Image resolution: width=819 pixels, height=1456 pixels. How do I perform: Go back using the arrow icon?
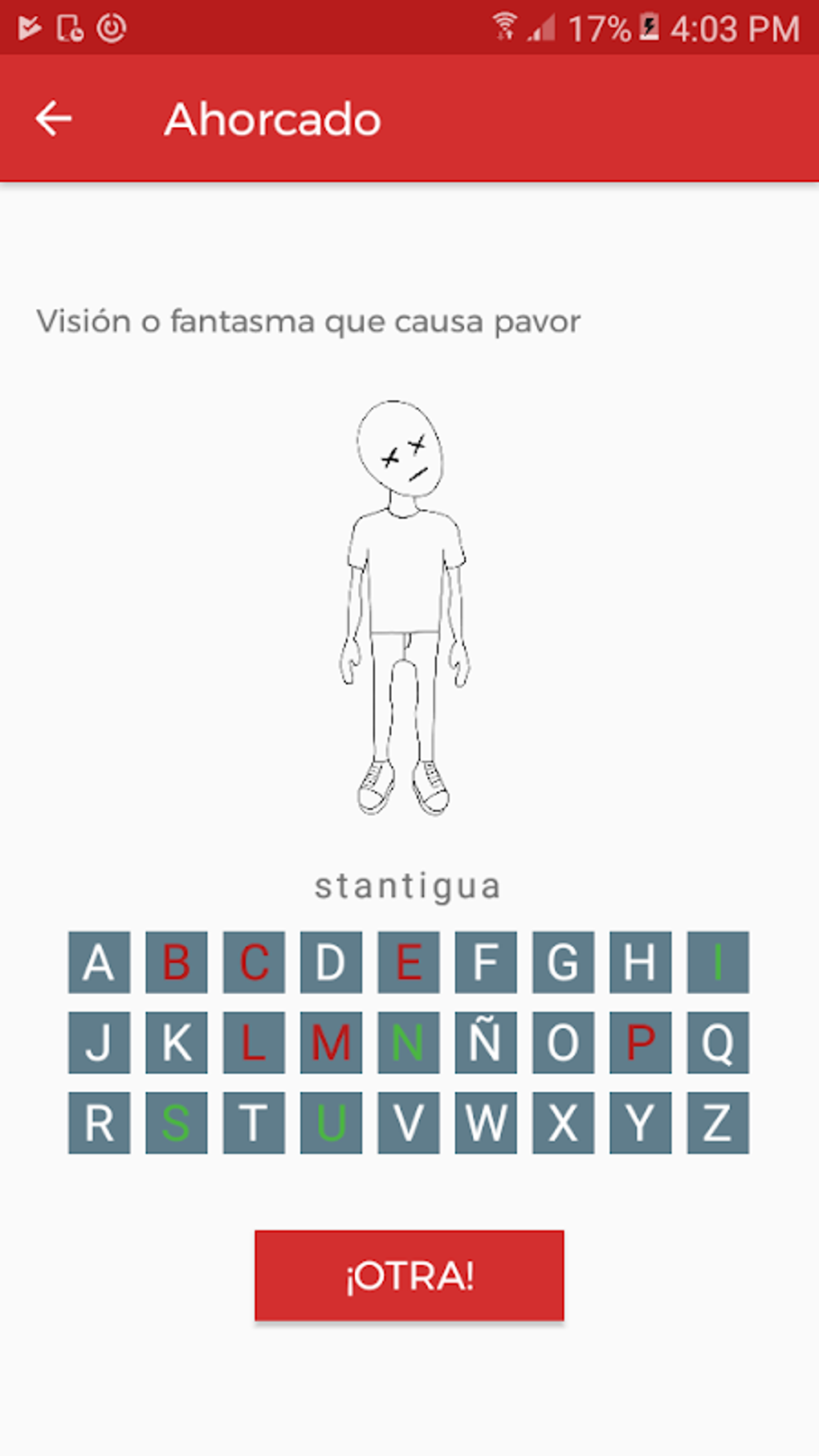pyautogui.click(x=54, y=119)
